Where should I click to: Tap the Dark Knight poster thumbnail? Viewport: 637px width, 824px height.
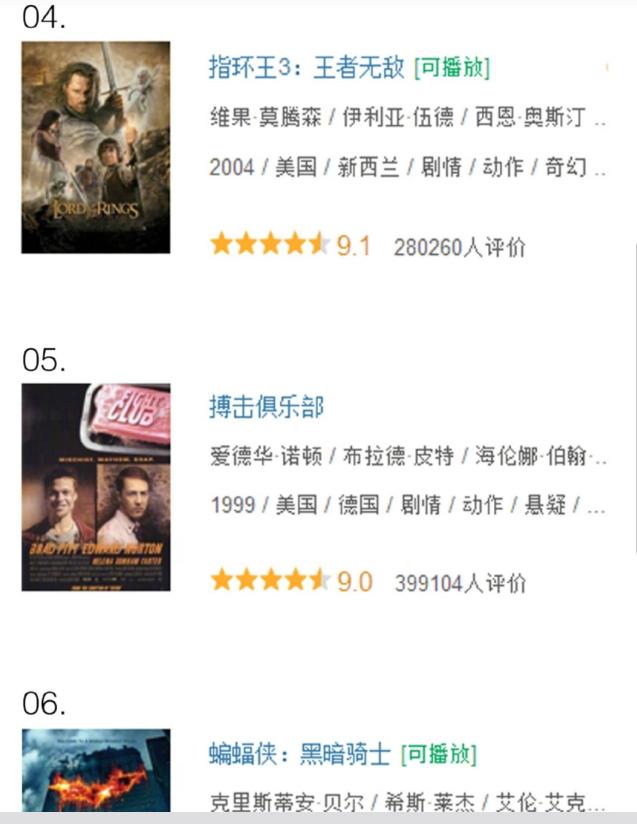[96, 770]
